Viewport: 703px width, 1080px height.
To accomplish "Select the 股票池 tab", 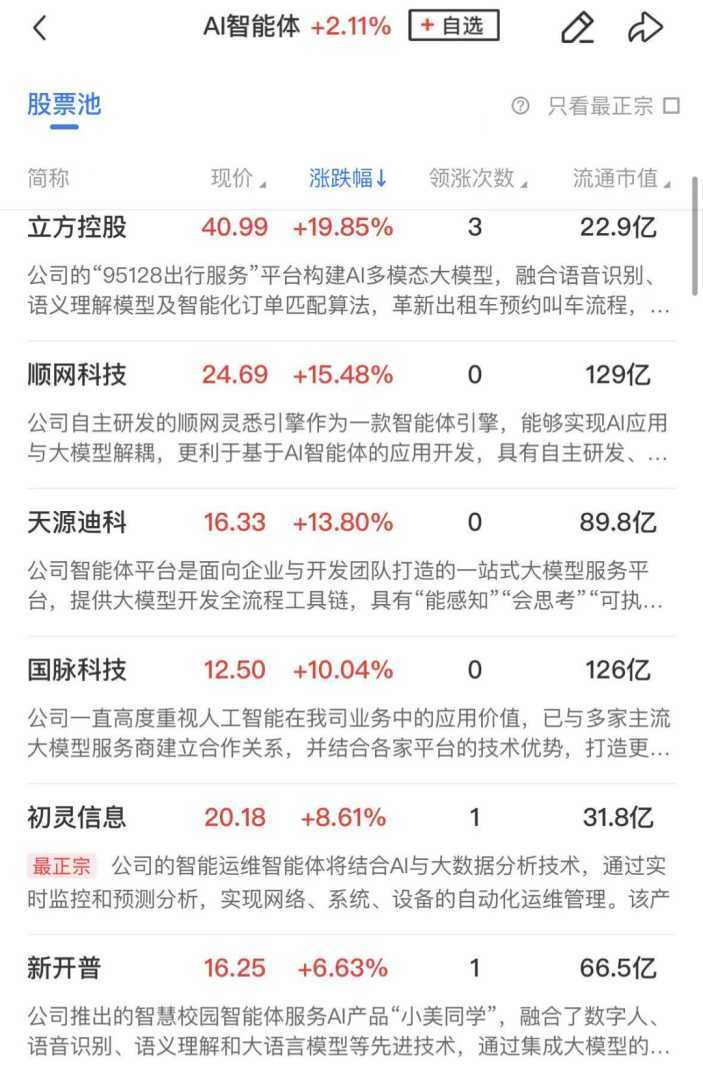I will pyautogui.click(x=64, y=105).
